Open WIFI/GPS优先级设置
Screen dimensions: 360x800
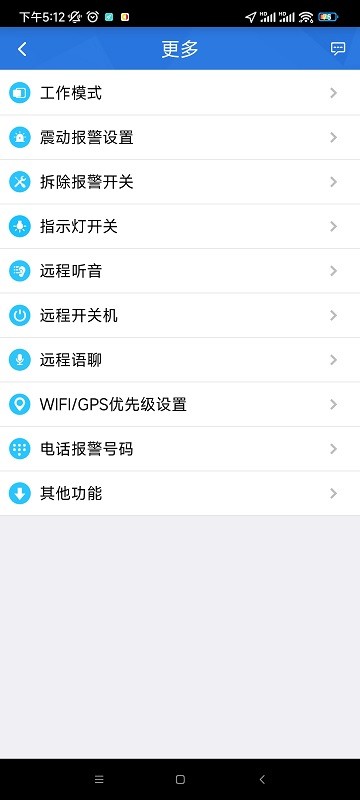180,405
